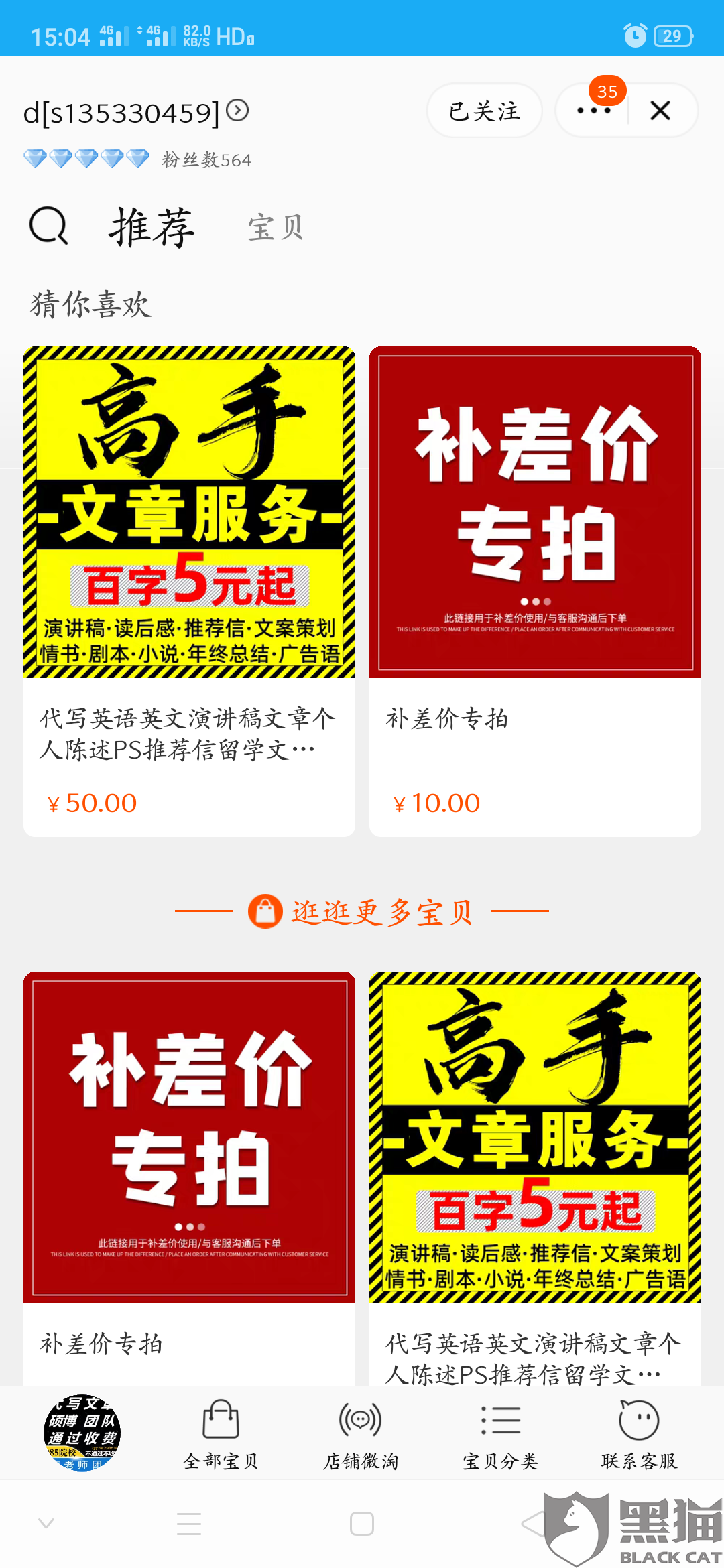
Task: Close the shop page
Action: pyautogui.click(x=660, y=111)
